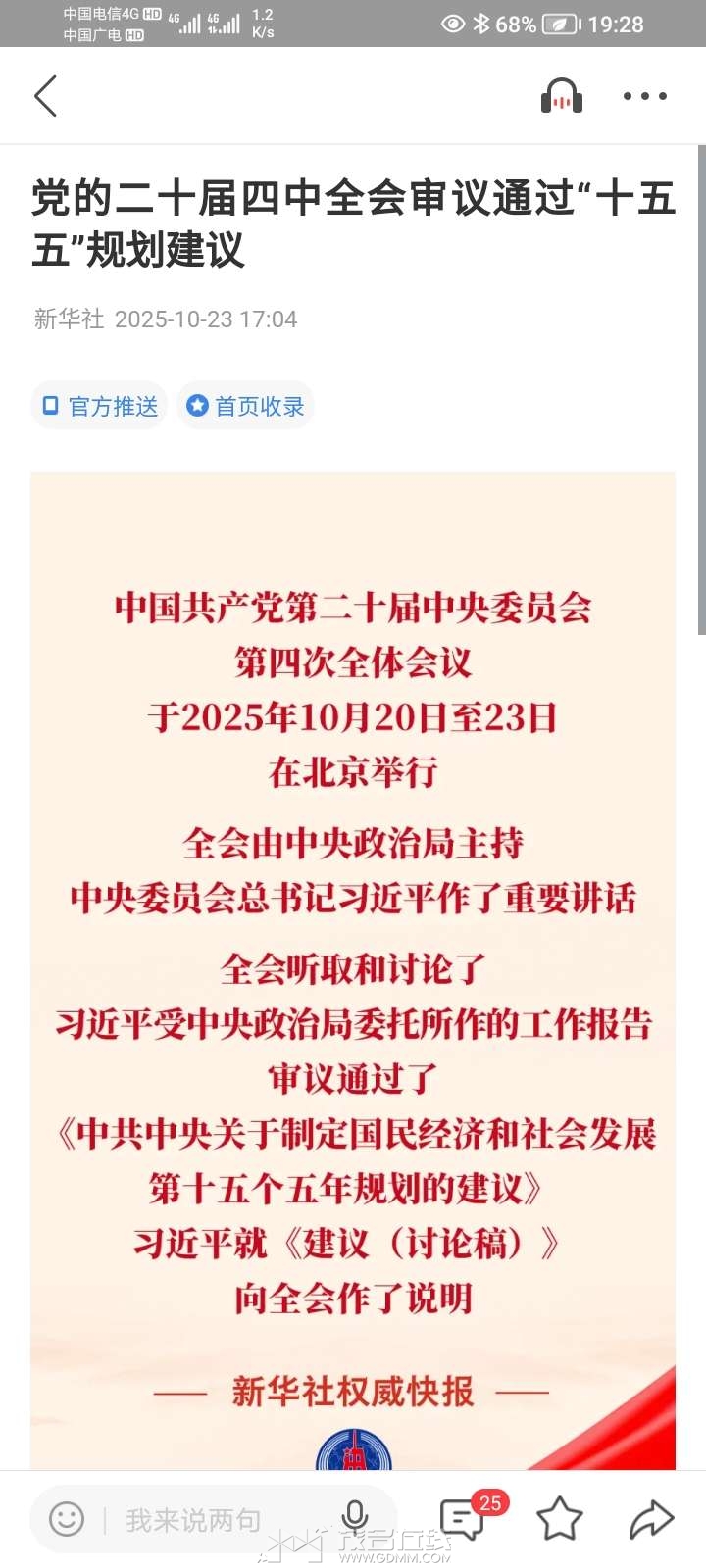Open the 新华社权威快报 poster image
The width and height of the screenshot is (706, 1568).
tap(353, 970)
